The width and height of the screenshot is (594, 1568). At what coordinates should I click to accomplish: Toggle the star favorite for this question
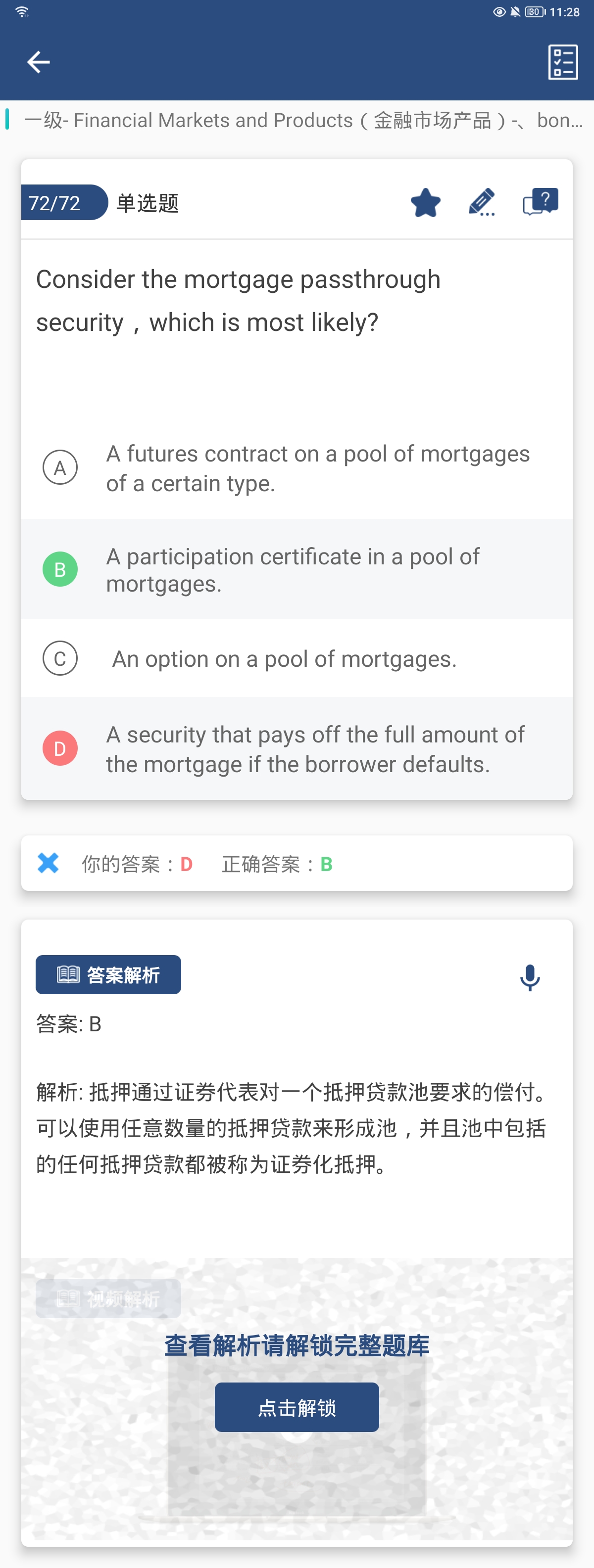coord(425,203)
